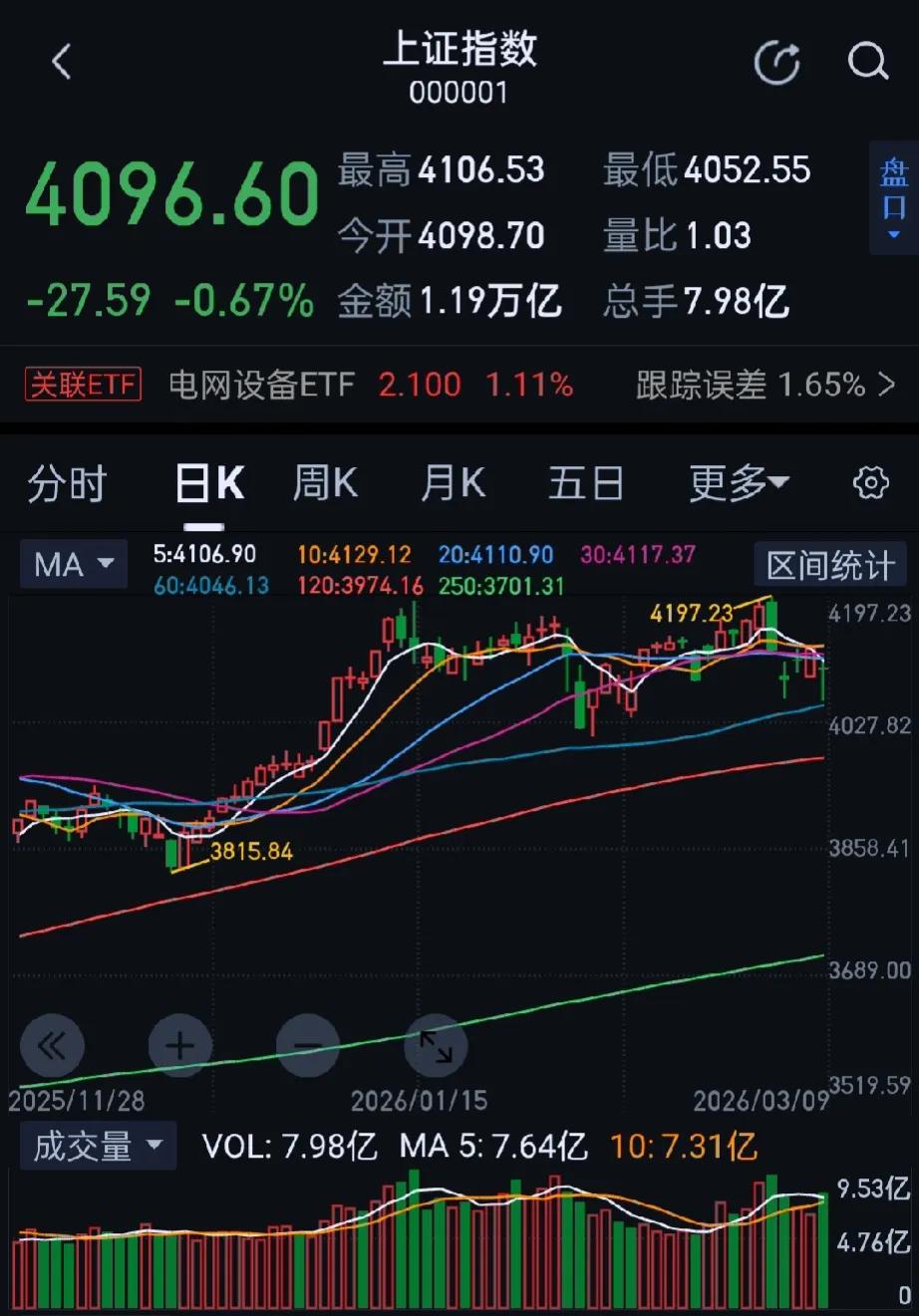This screenshot has height=1316, width=919.
Task: Zoom out of the candlestick chart
Action: coord(308,1046)
